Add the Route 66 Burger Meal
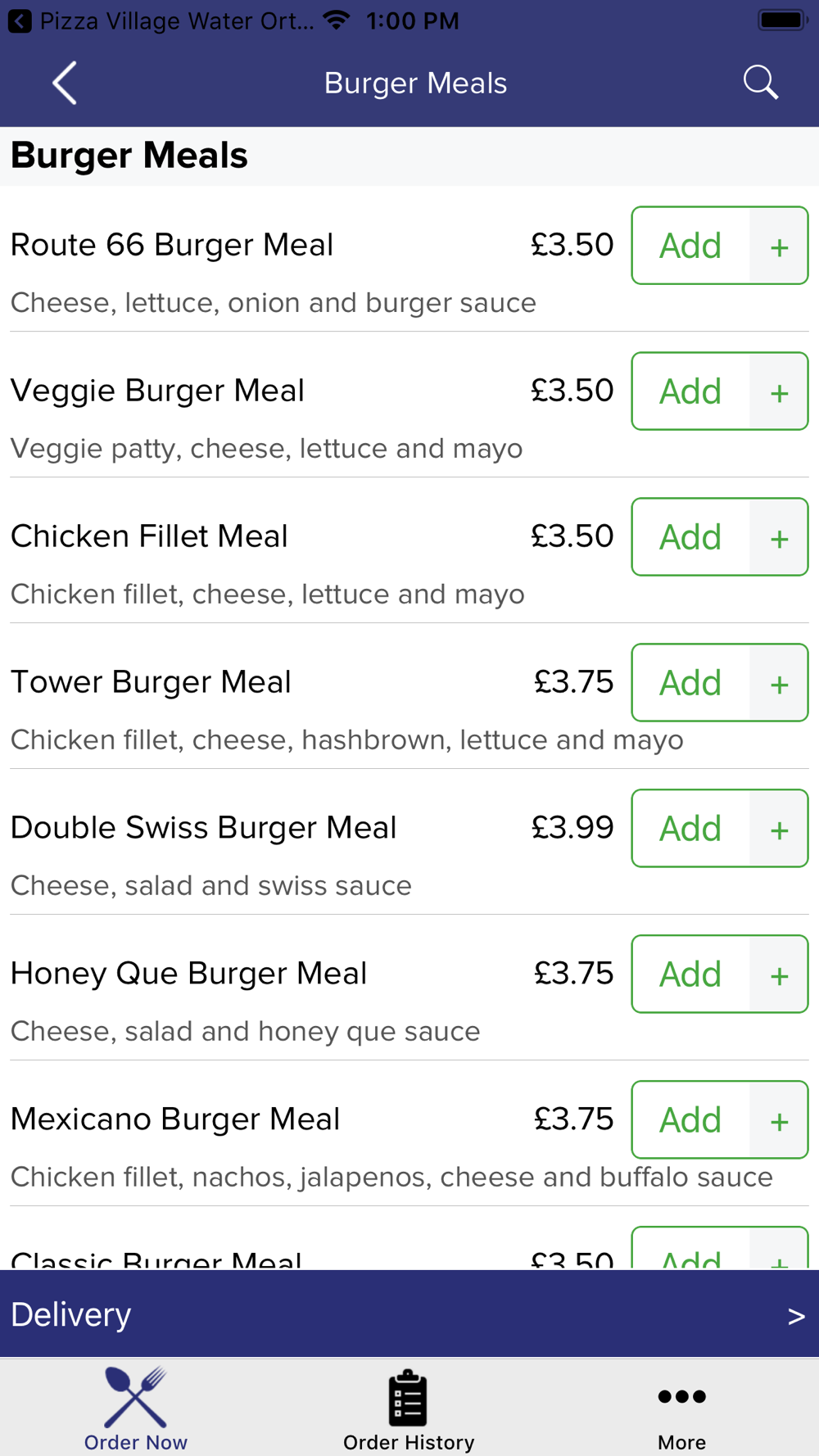 point(719,246)
